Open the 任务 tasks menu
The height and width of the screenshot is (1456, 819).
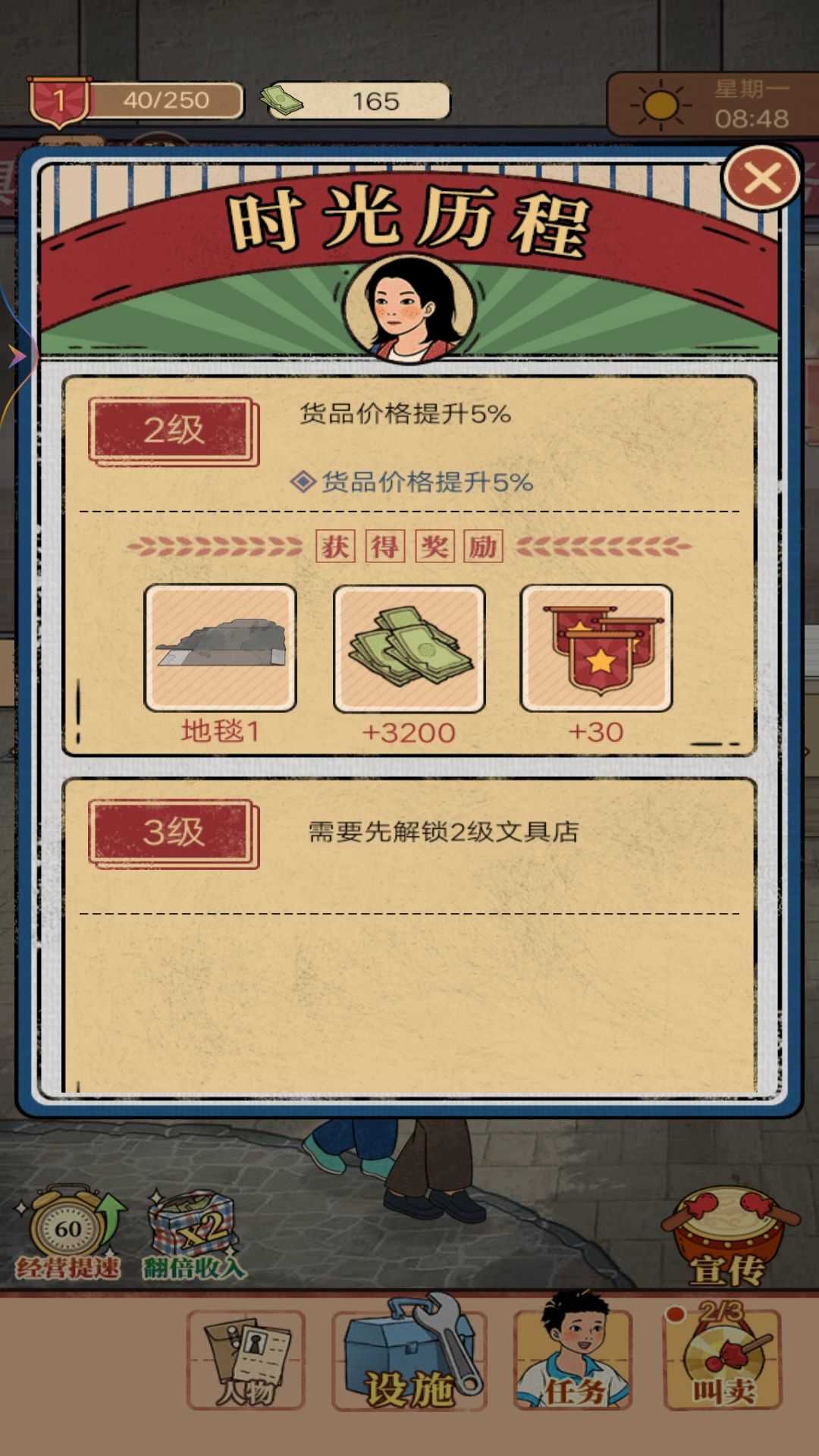pos(573,1357)
